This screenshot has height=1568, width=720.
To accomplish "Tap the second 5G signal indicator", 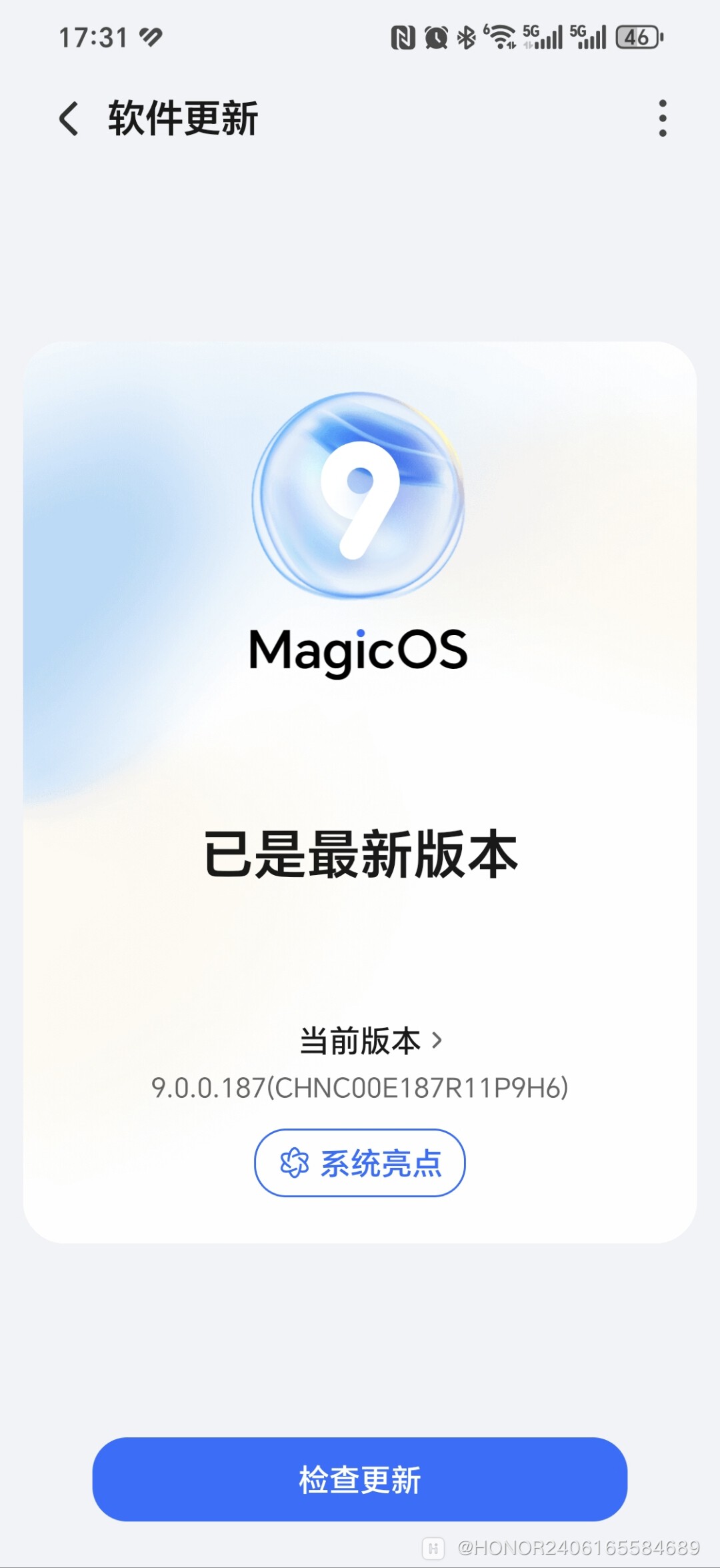I will 588,37.
